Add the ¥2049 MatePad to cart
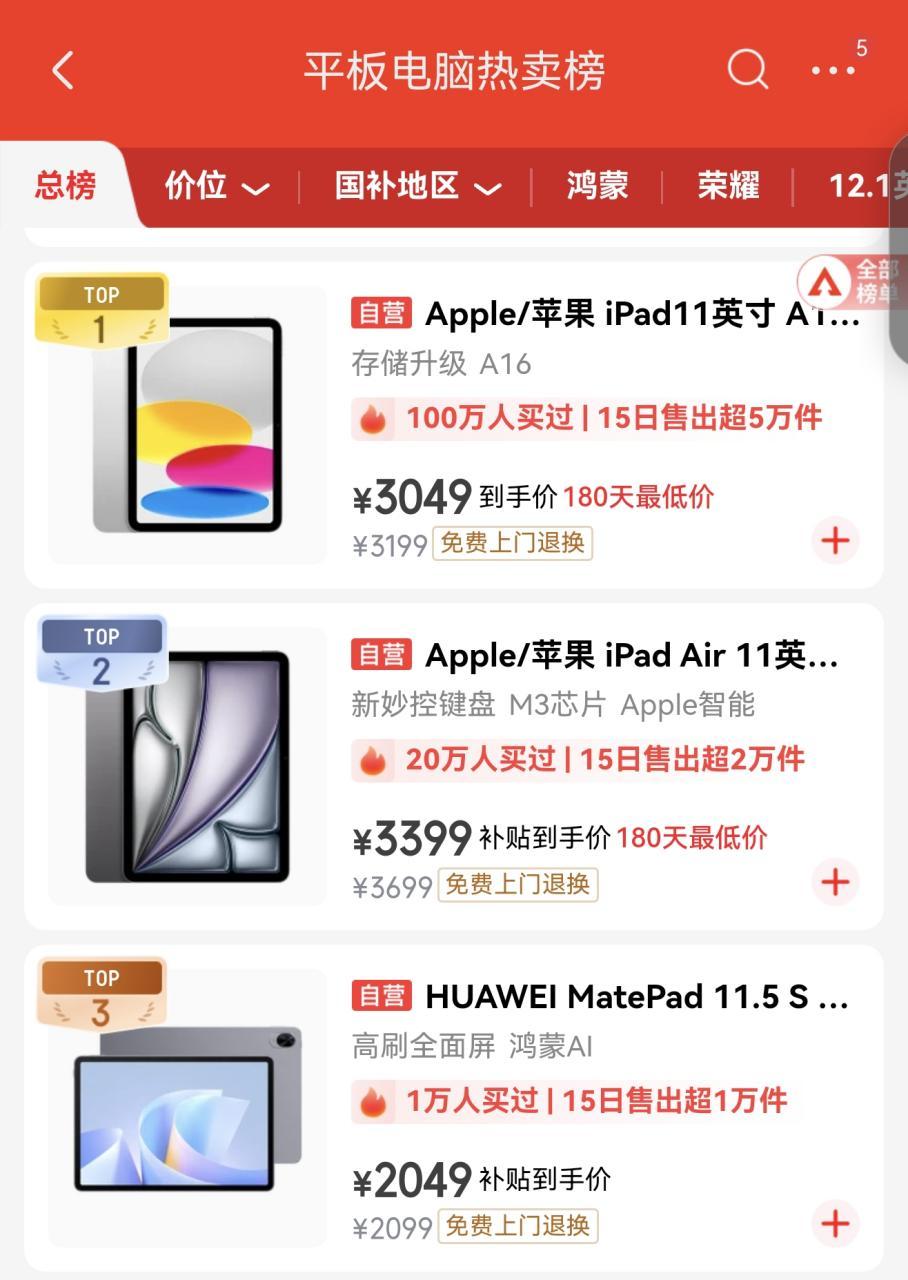The height and width of the screenshot is (1280, 908). coord(835,1223)
